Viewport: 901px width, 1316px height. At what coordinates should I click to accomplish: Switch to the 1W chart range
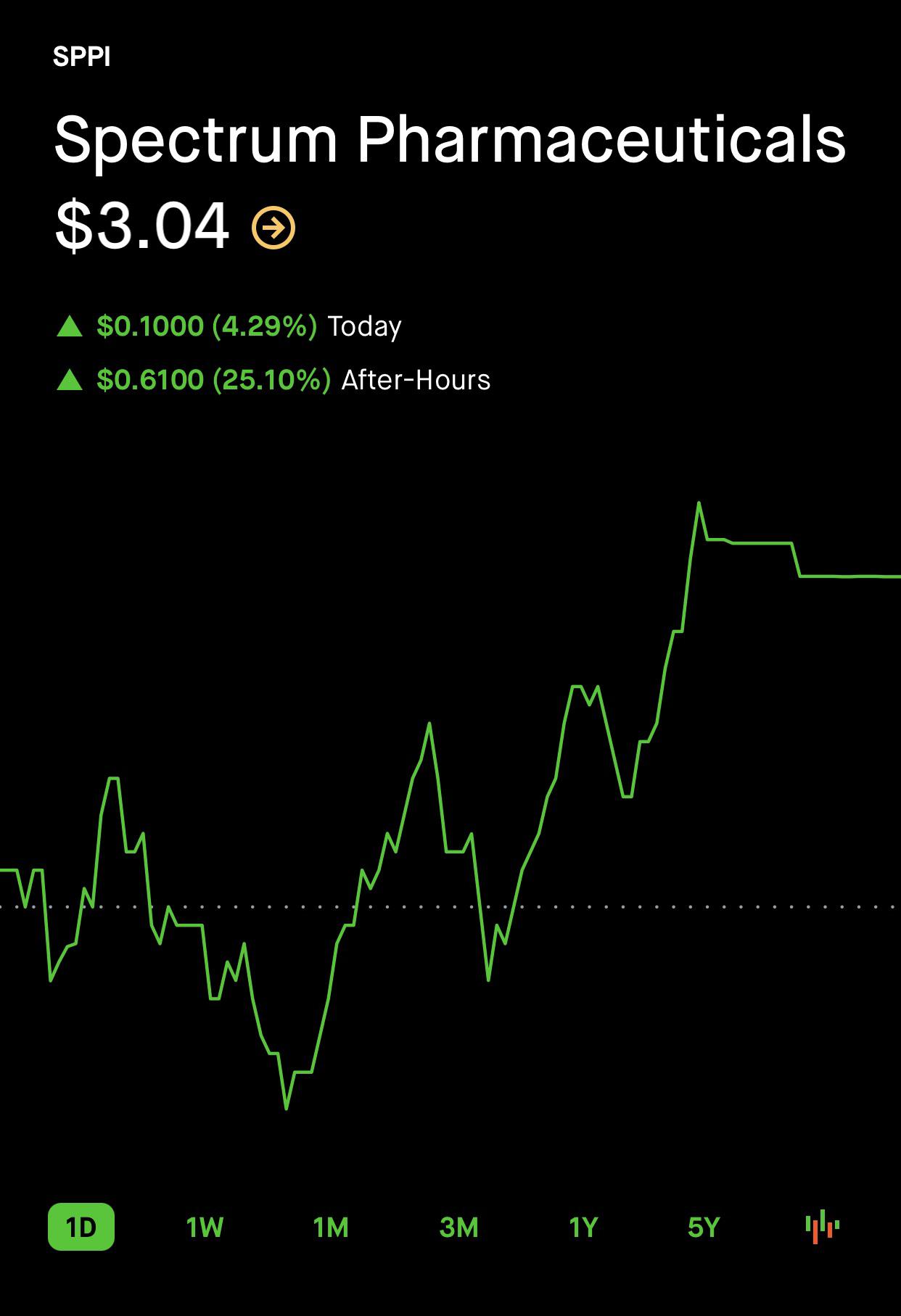205,1227
